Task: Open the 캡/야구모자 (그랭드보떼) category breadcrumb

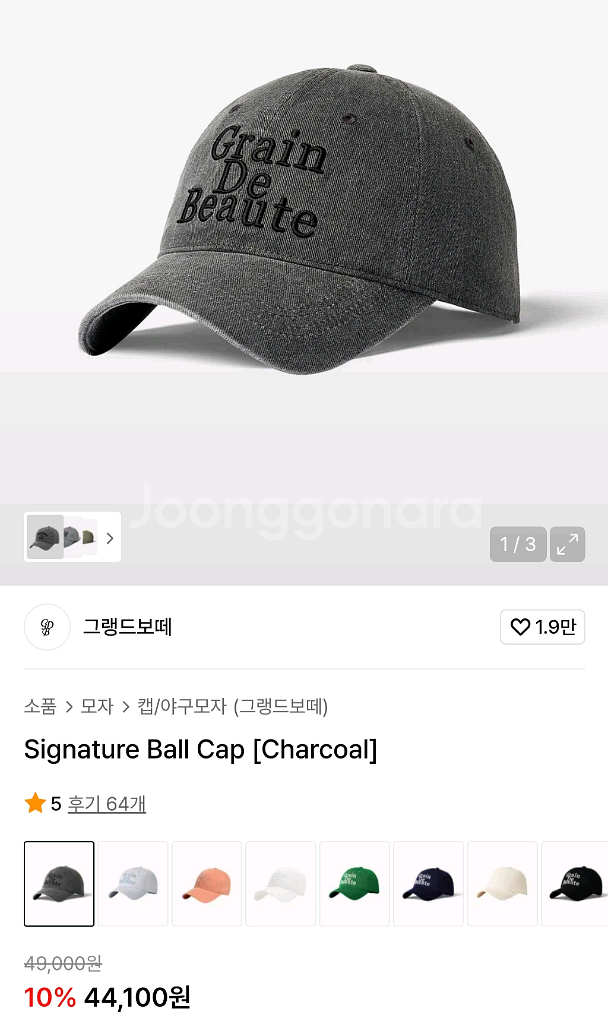Action: click(233, 707)
